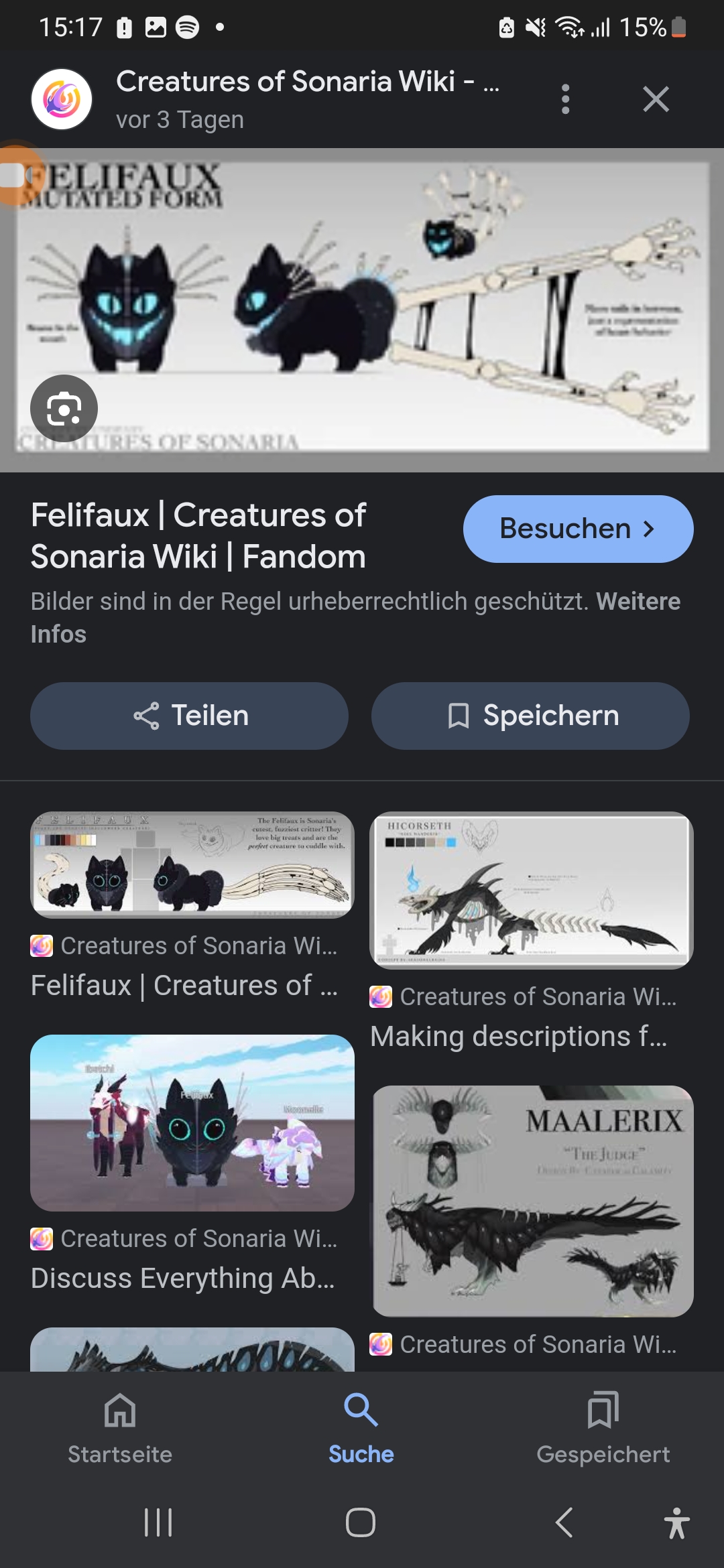Close the image detail view
Screen dimensions: 724x1568
click(656, 99)
